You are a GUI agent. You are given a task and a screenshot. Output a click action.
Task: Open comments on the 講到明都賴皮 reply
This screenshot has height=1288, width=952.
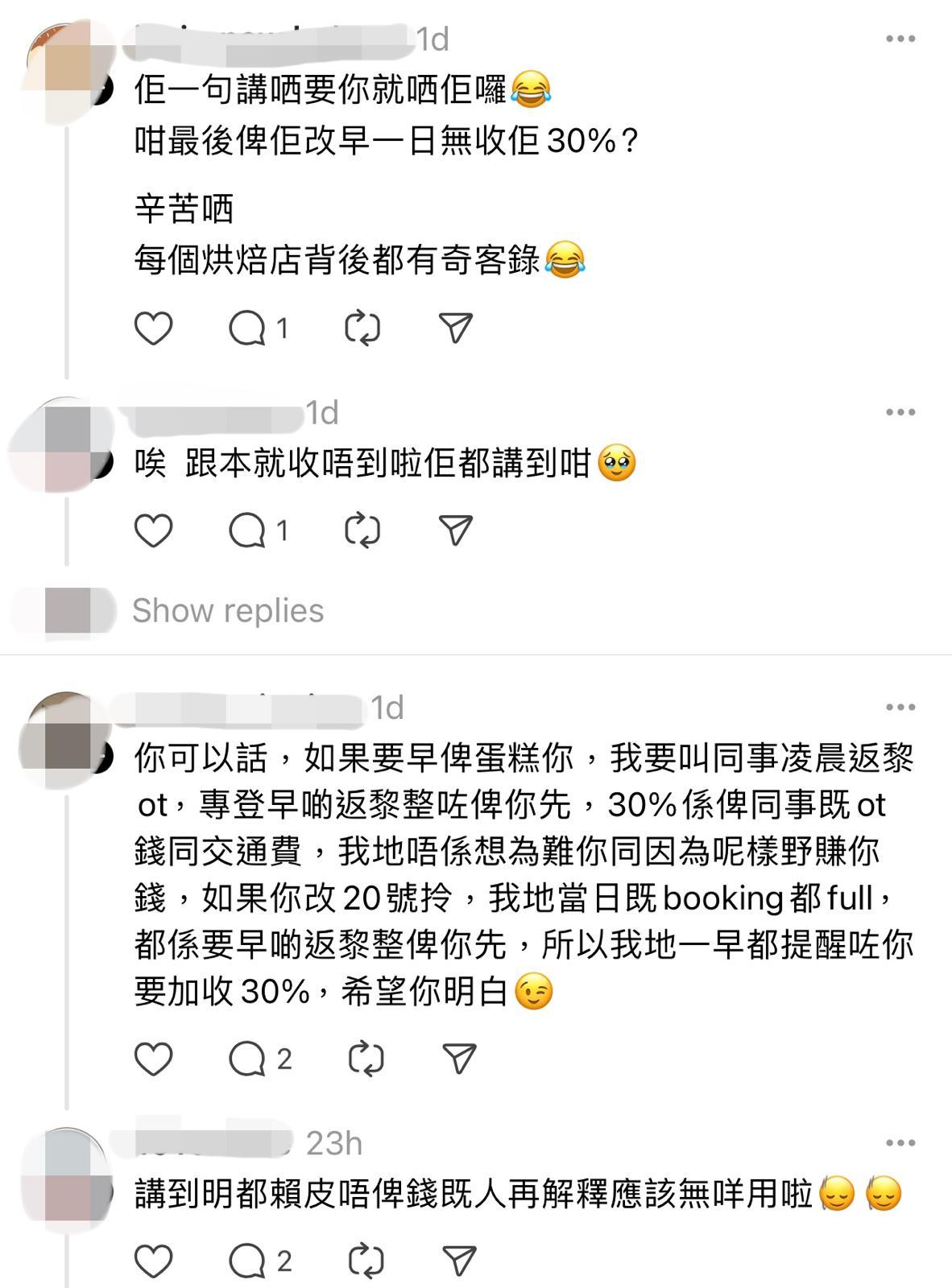tap(248, 1261)
